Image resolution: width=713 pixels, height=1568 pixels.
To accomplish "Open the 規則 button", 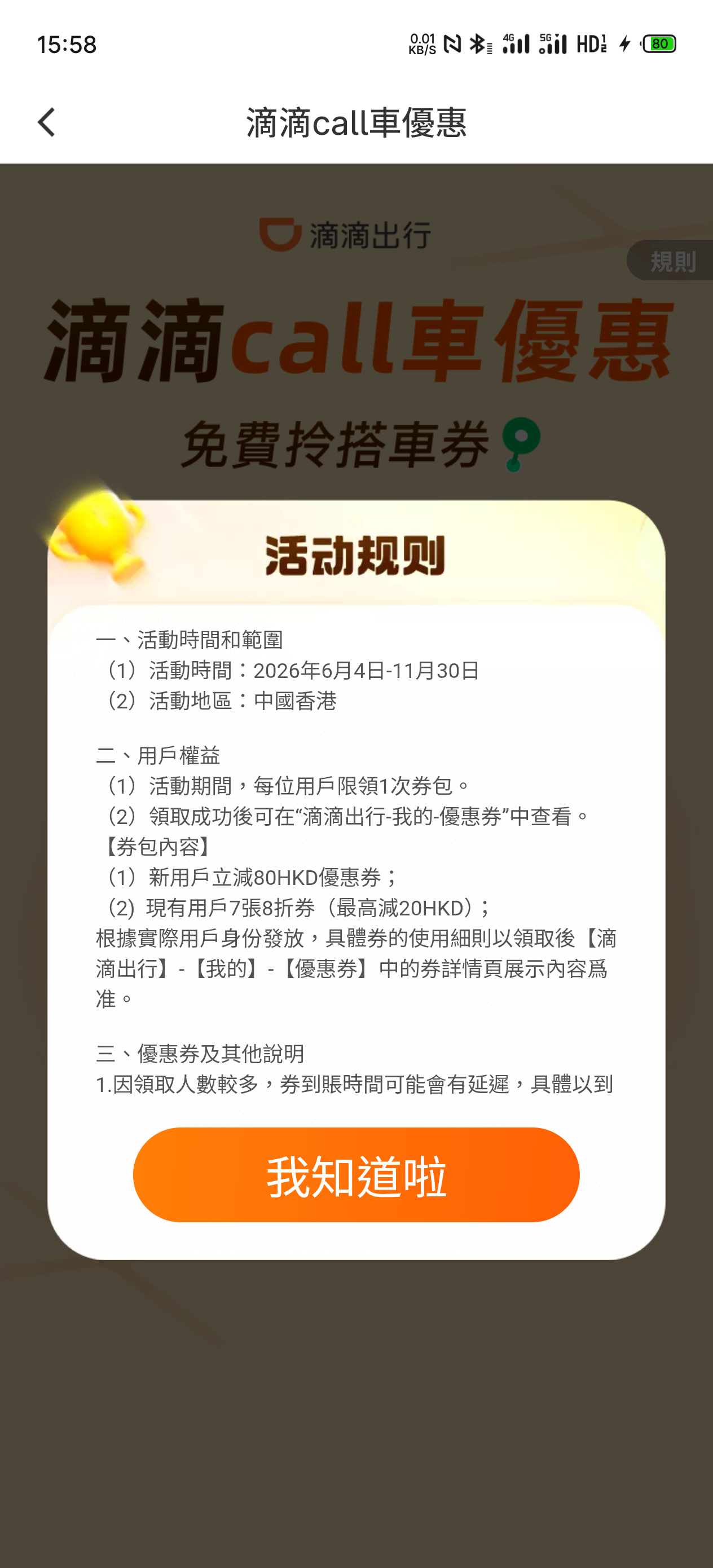I will coord(670,261).
